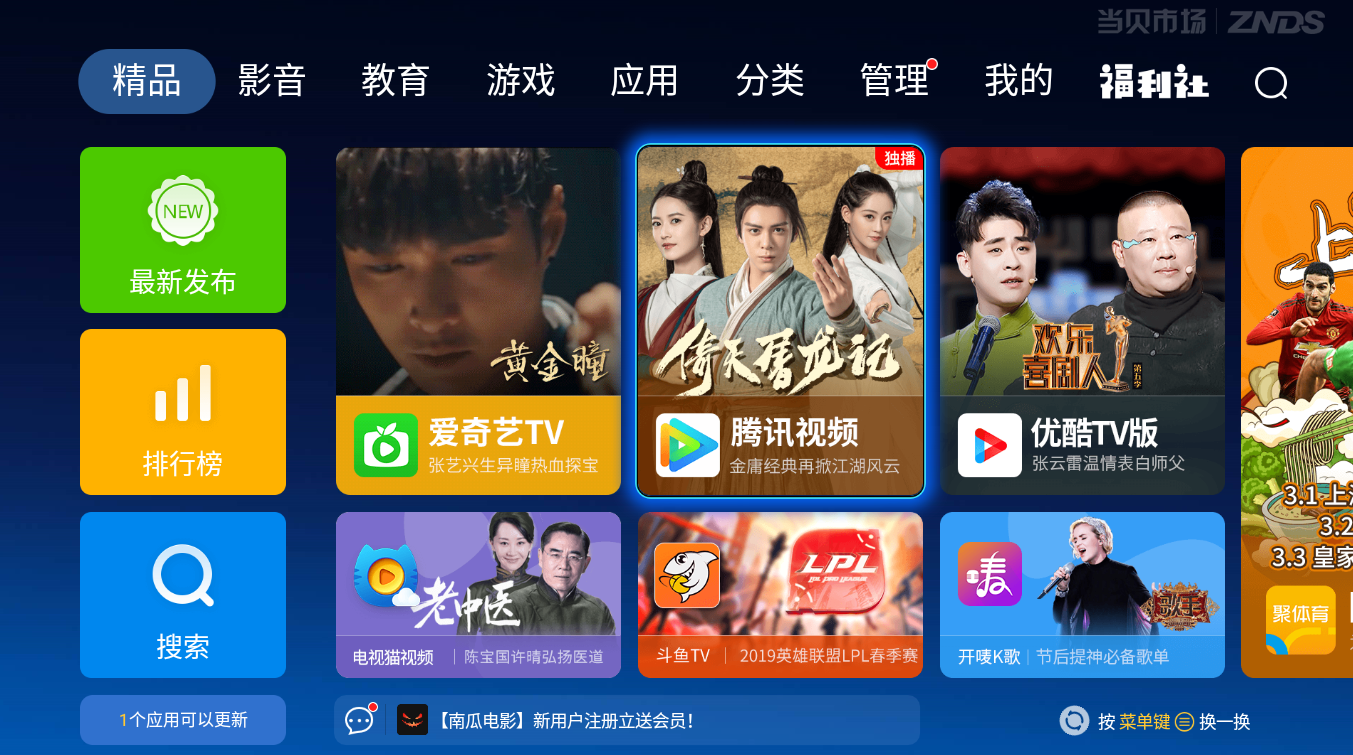Open the 福利社 tab
The width and height of the screenshot is (1353, 755).
pyautogui.click(x=1154, y=82)
